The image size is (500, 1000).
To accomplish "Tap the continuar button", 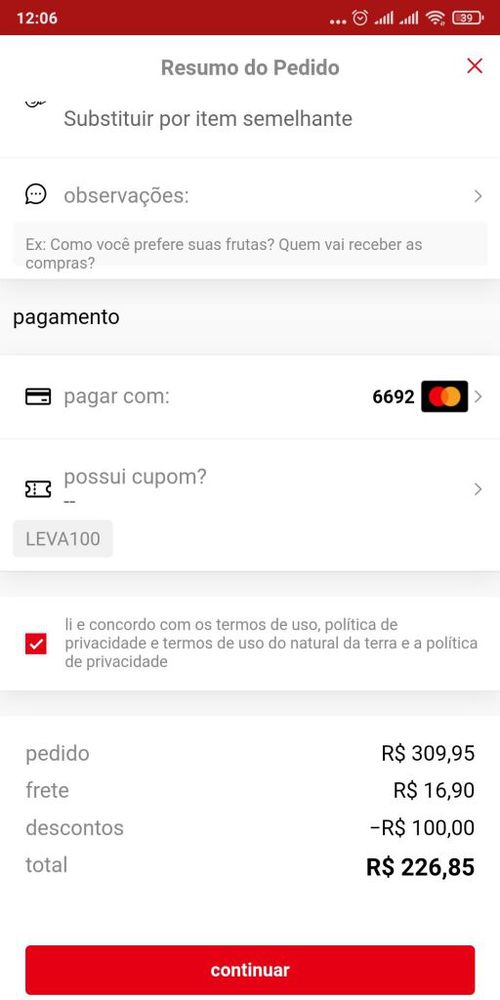I will pyautogui.click(x=250, y=969).
